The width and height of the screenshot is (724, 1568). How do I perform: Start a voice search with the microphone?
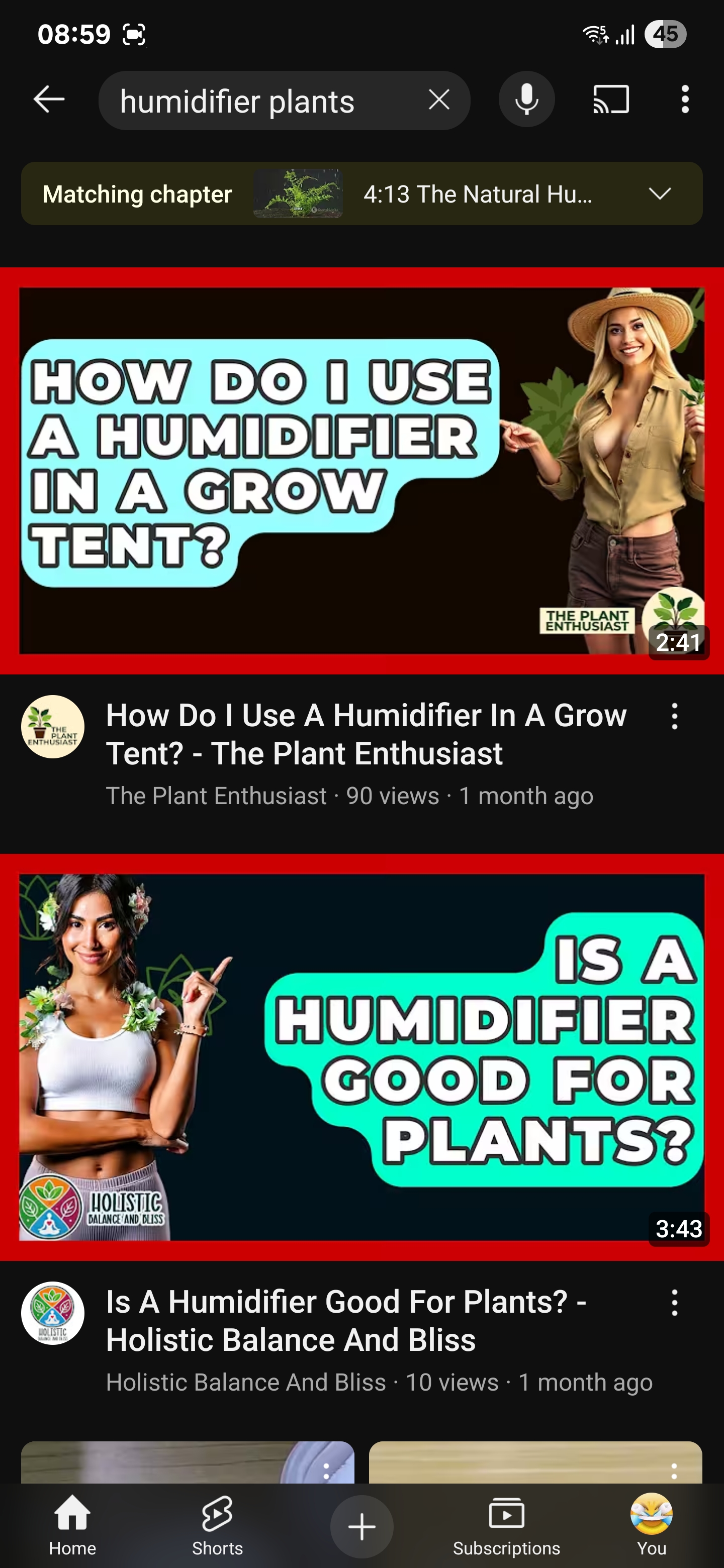click(x=526, y=99)
